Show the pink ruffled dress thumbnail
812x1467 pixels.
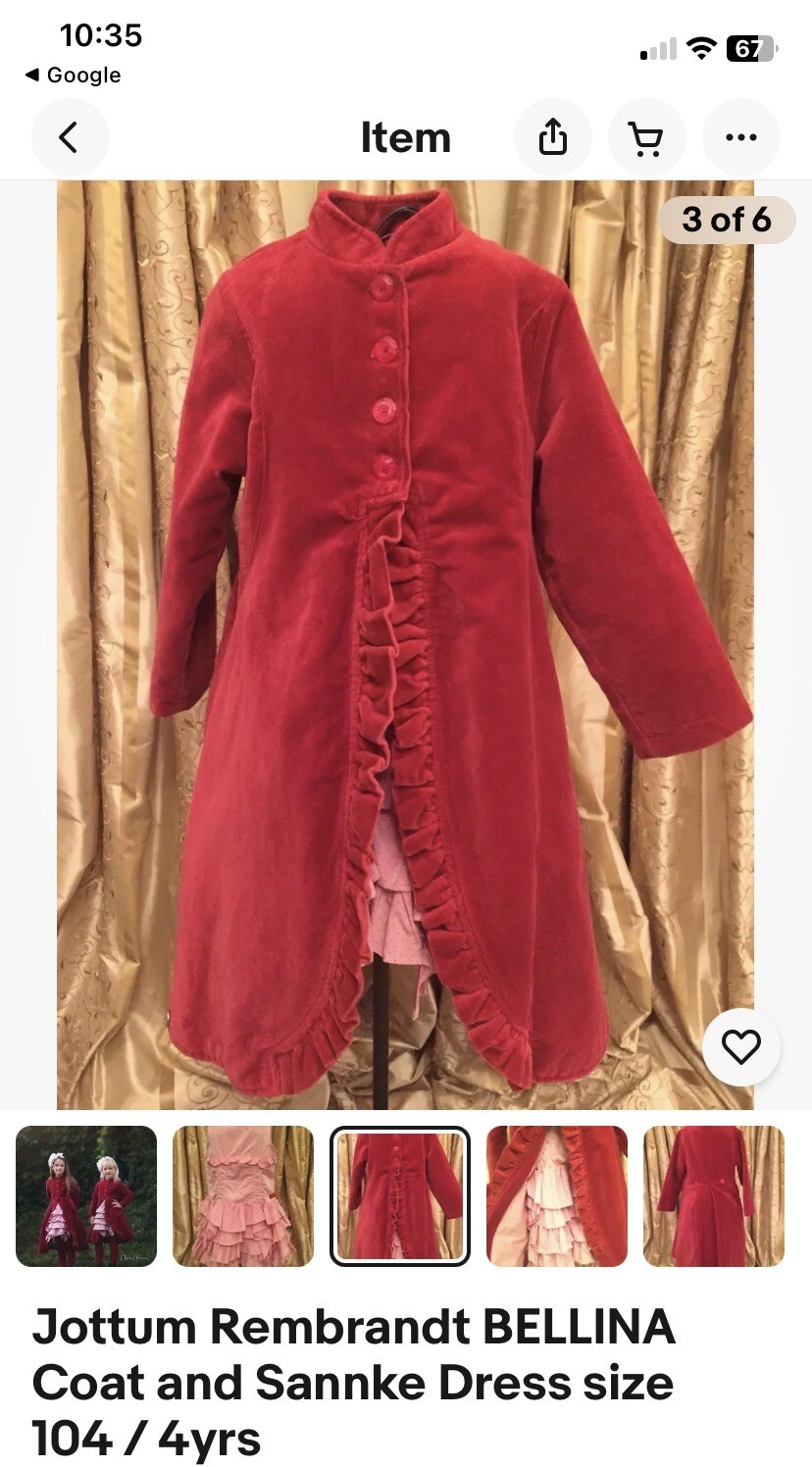[243, 1196]
